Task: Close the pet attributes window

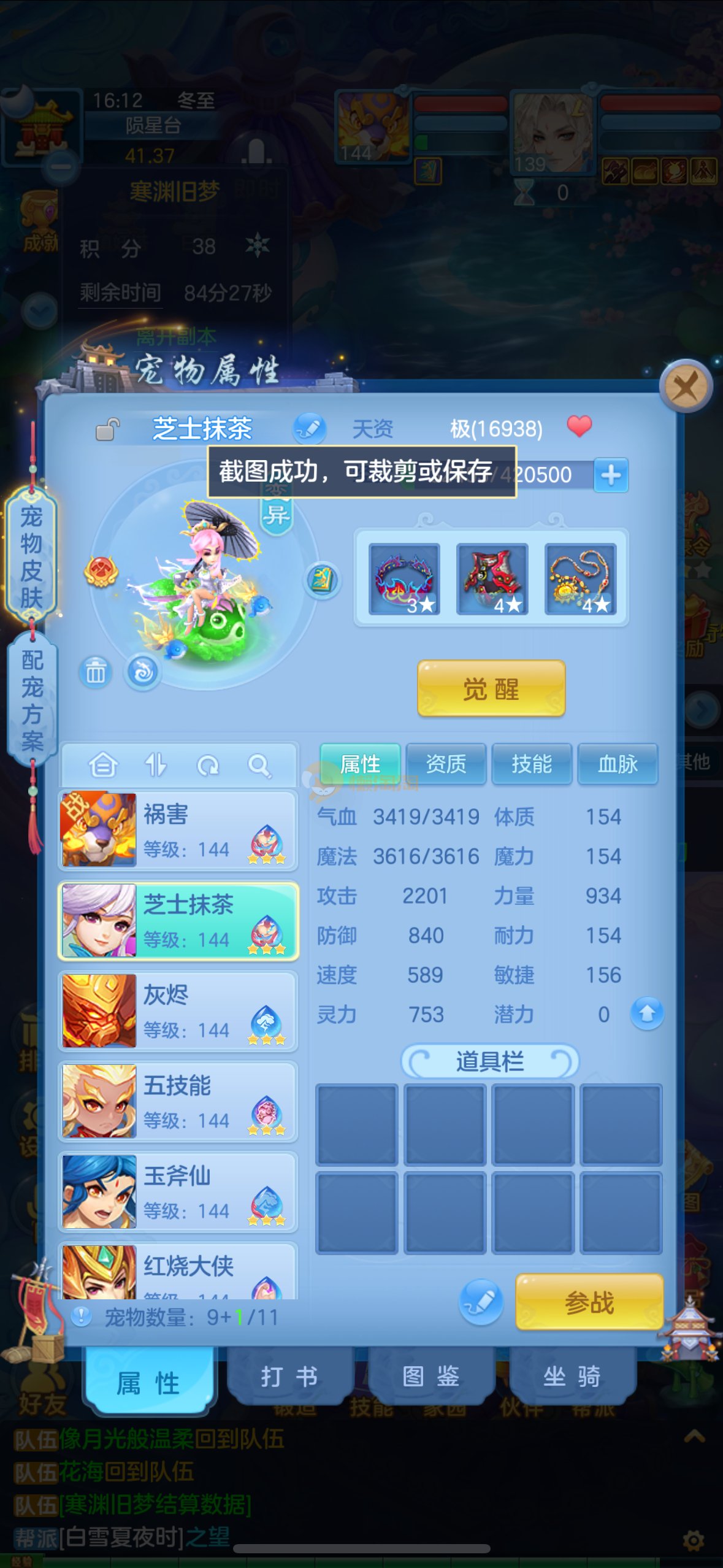Action: (685, 386)
